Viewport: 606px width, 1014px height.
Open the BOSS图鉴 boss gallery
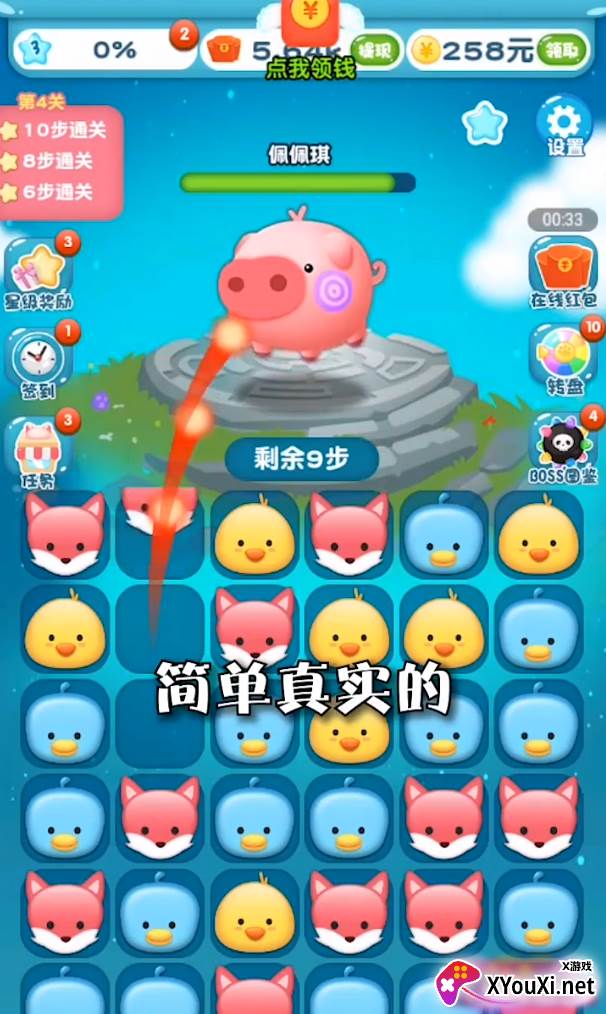coord(564,448)
